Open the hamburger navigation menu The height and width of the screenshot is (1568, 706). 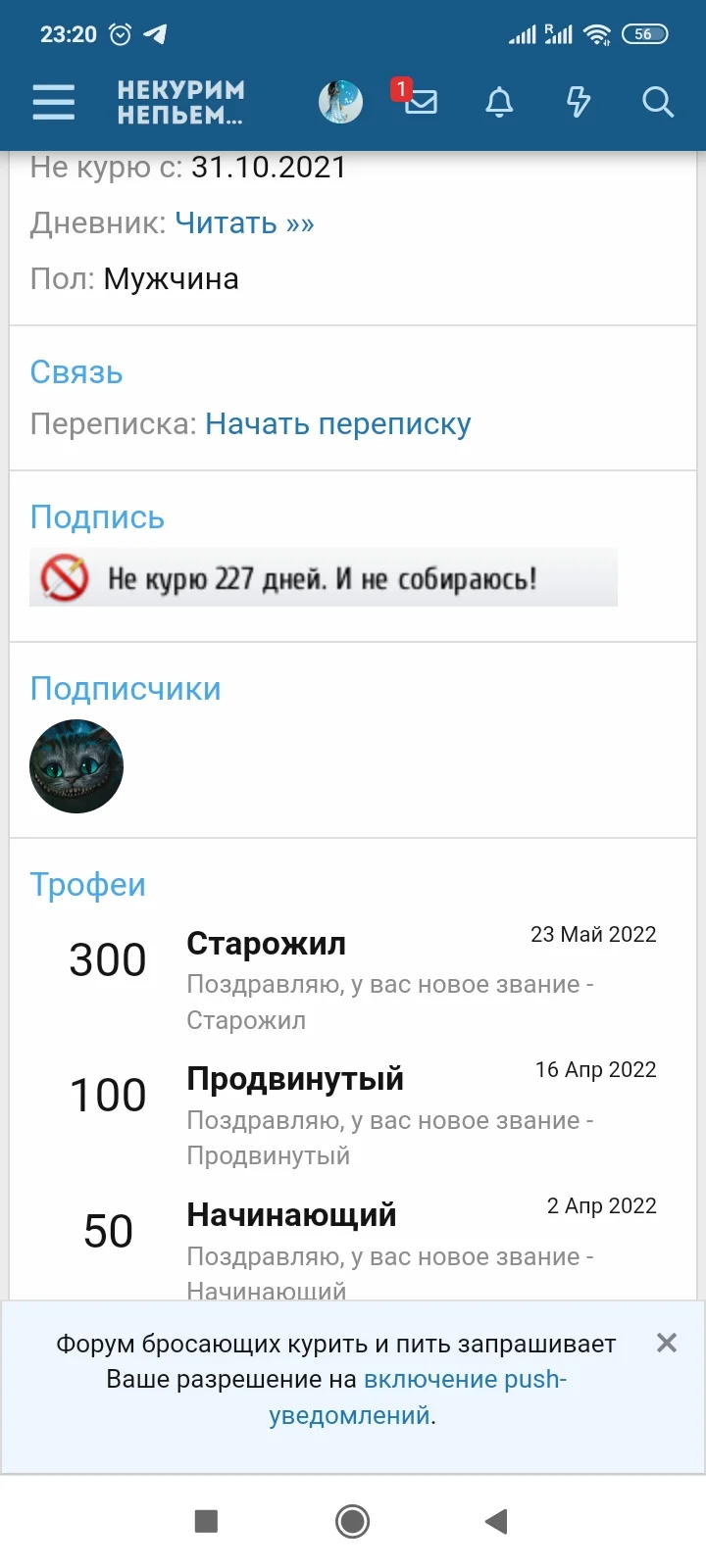(53, 102)
